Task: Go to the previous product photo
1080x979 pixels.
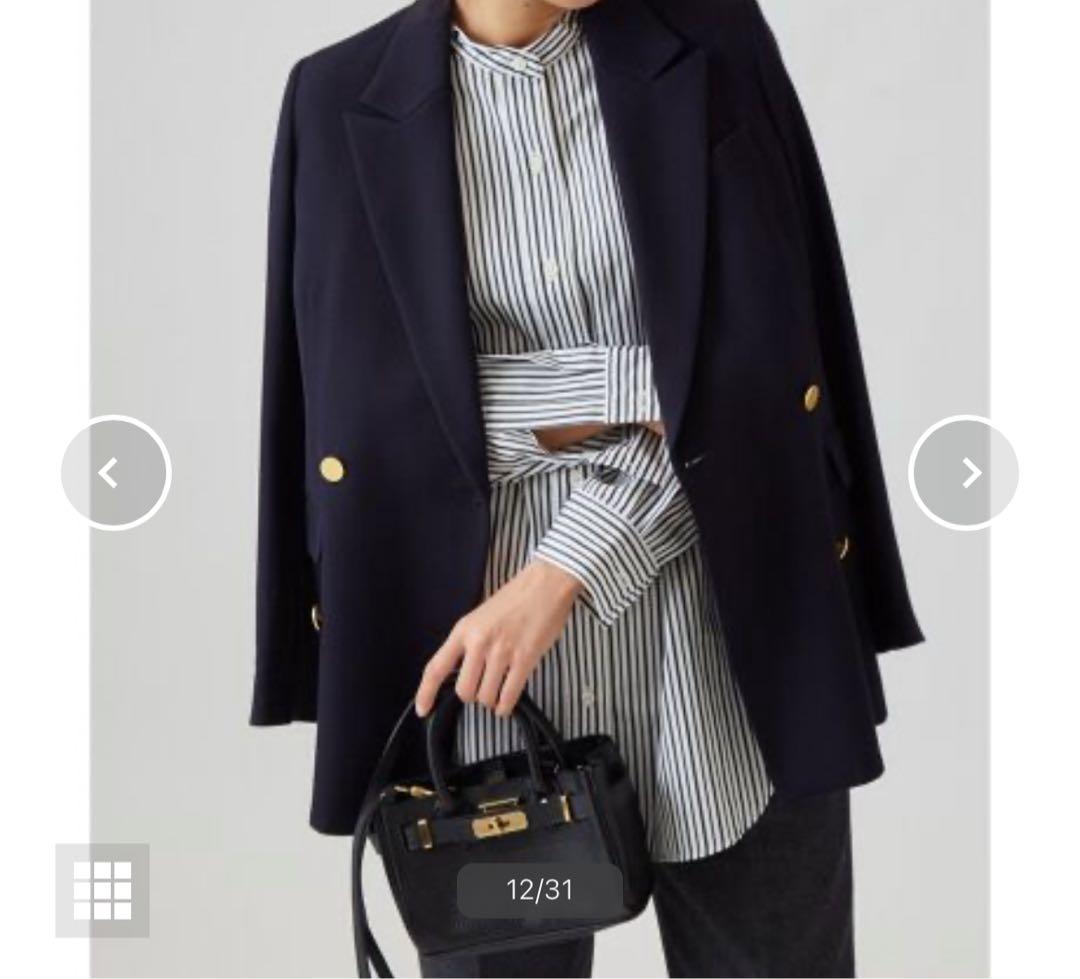Action: (x=115, y=472)
